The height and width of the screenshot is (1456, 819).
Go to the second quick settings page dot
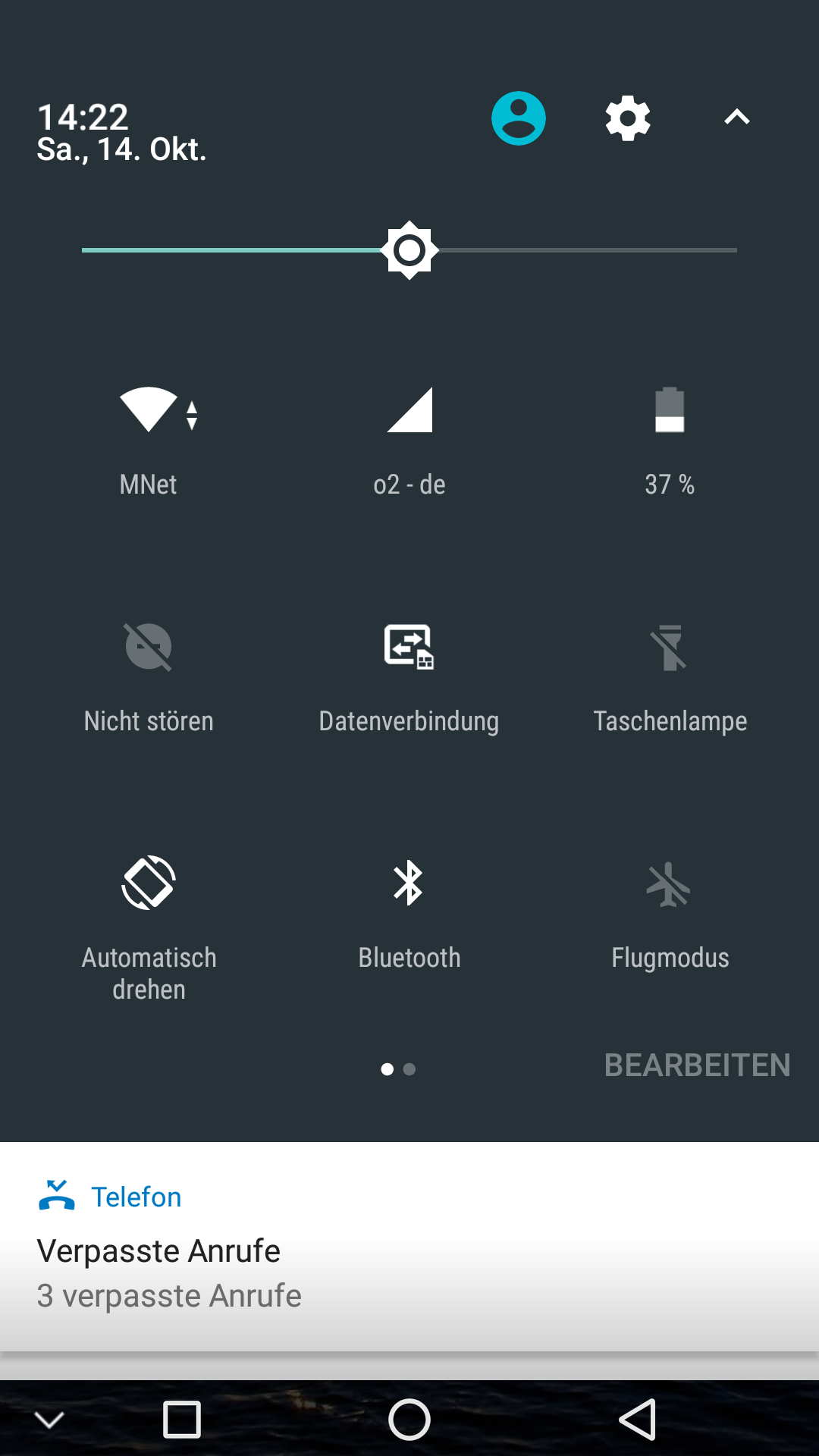coord(409,1069)
